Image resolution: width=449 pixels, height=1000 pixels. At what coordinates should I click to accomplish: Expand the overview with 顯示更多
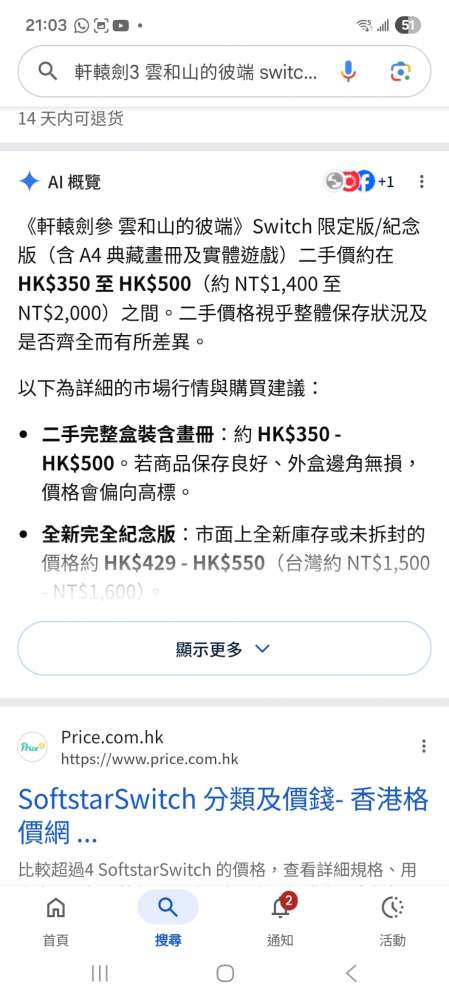tap(224, 649)
